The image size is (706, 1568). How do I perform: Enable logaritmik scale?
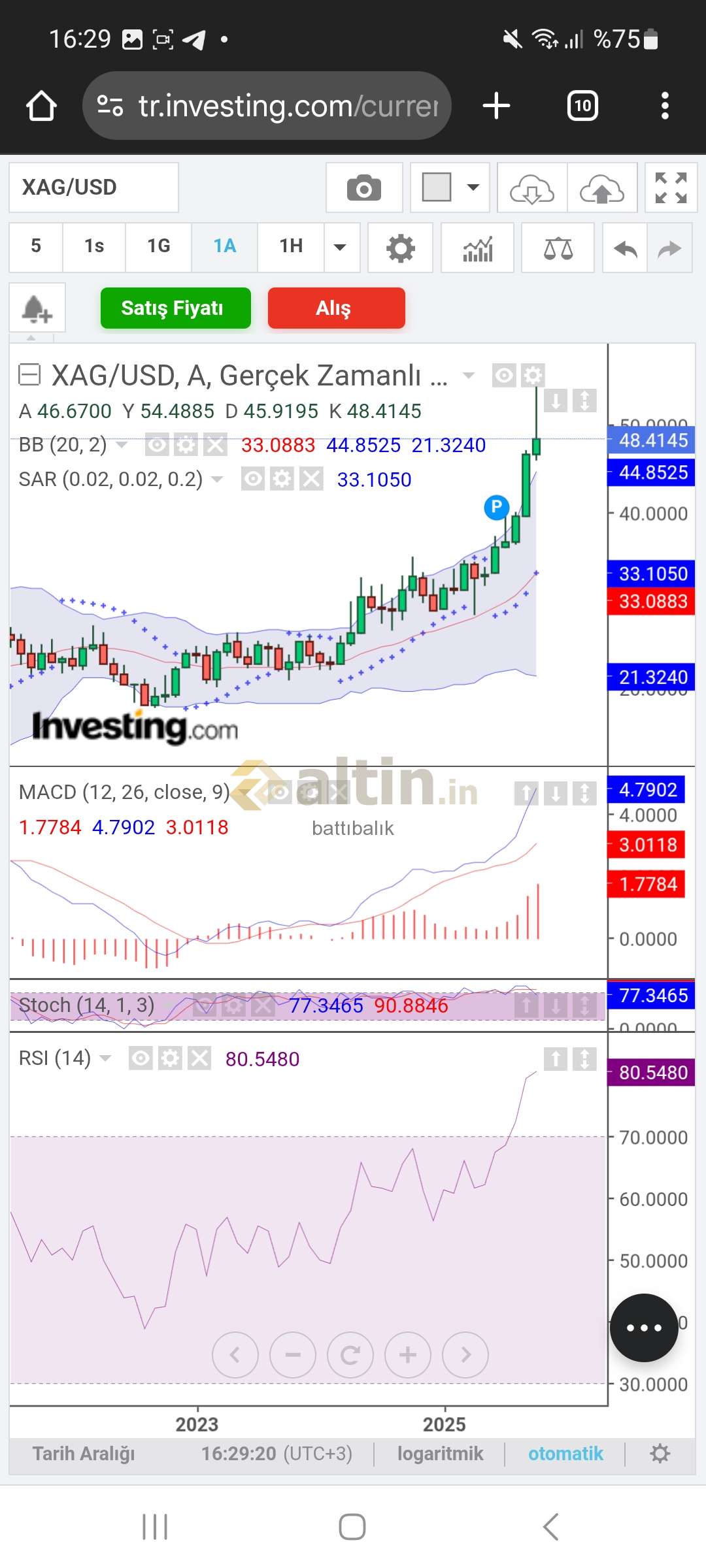pos(440,1454)
